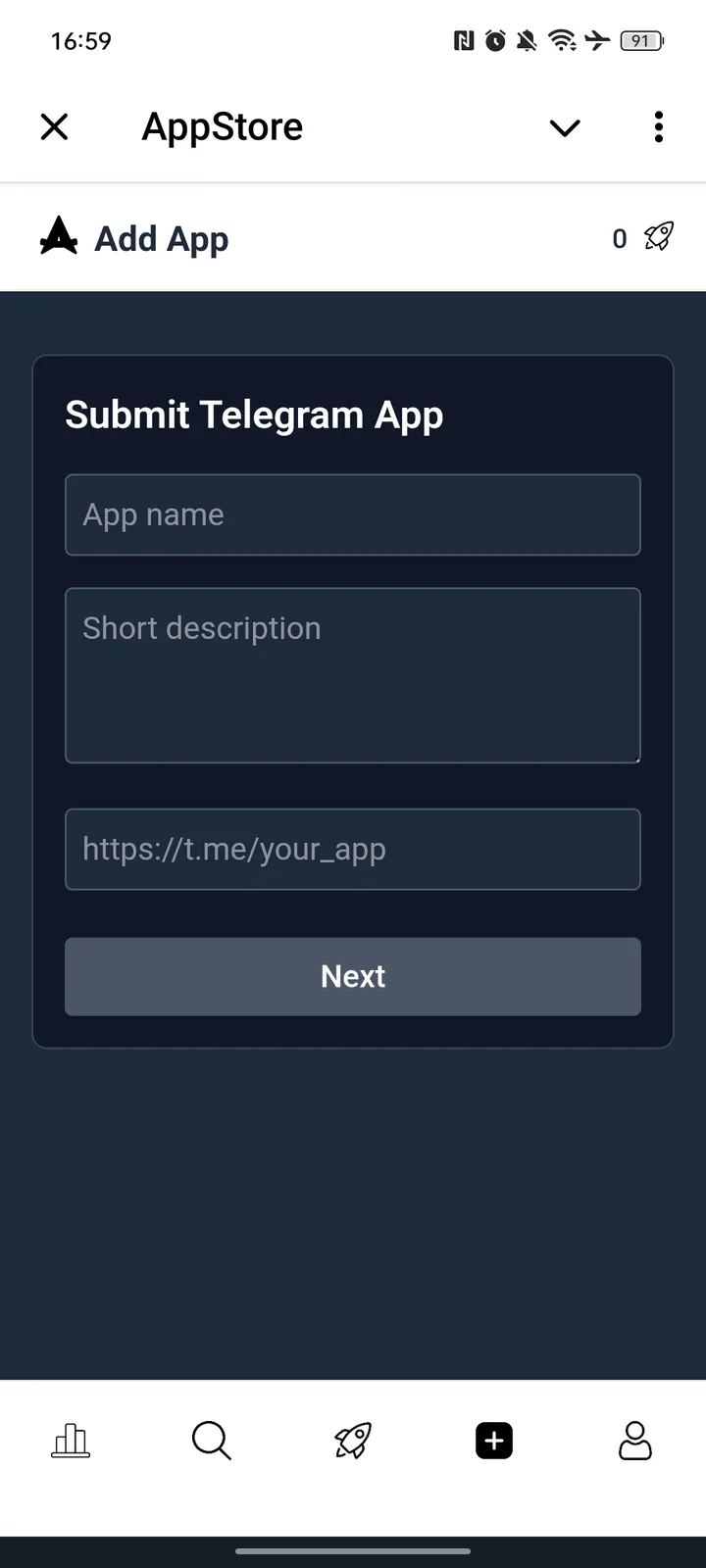Select the Short description text area
This screenshot has width=706, height=1568.
coord(352,675)
